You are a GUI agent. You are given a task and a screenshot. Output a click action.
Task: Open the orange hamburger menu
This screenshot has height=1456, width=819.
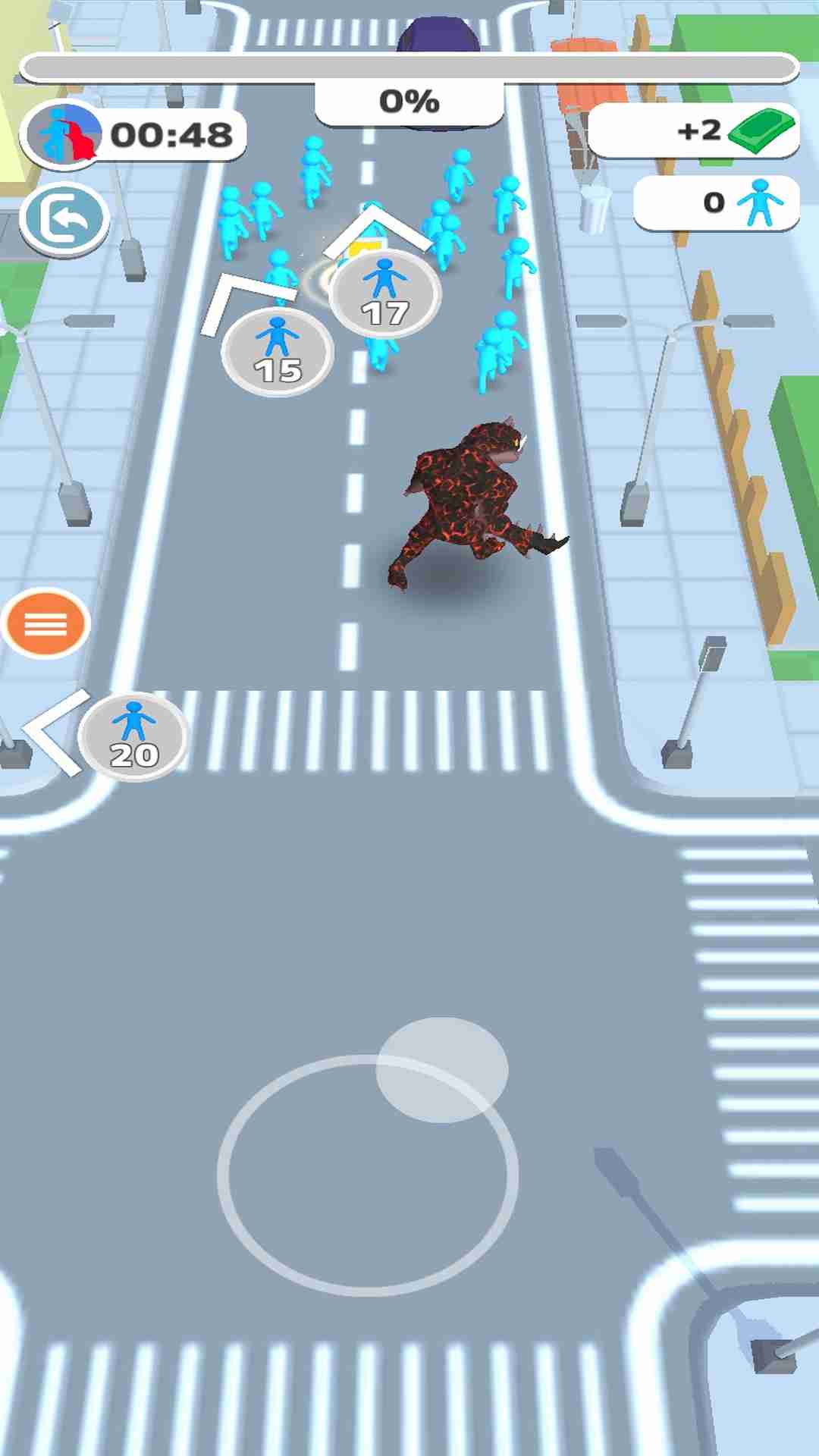click(x=45, y=623)
